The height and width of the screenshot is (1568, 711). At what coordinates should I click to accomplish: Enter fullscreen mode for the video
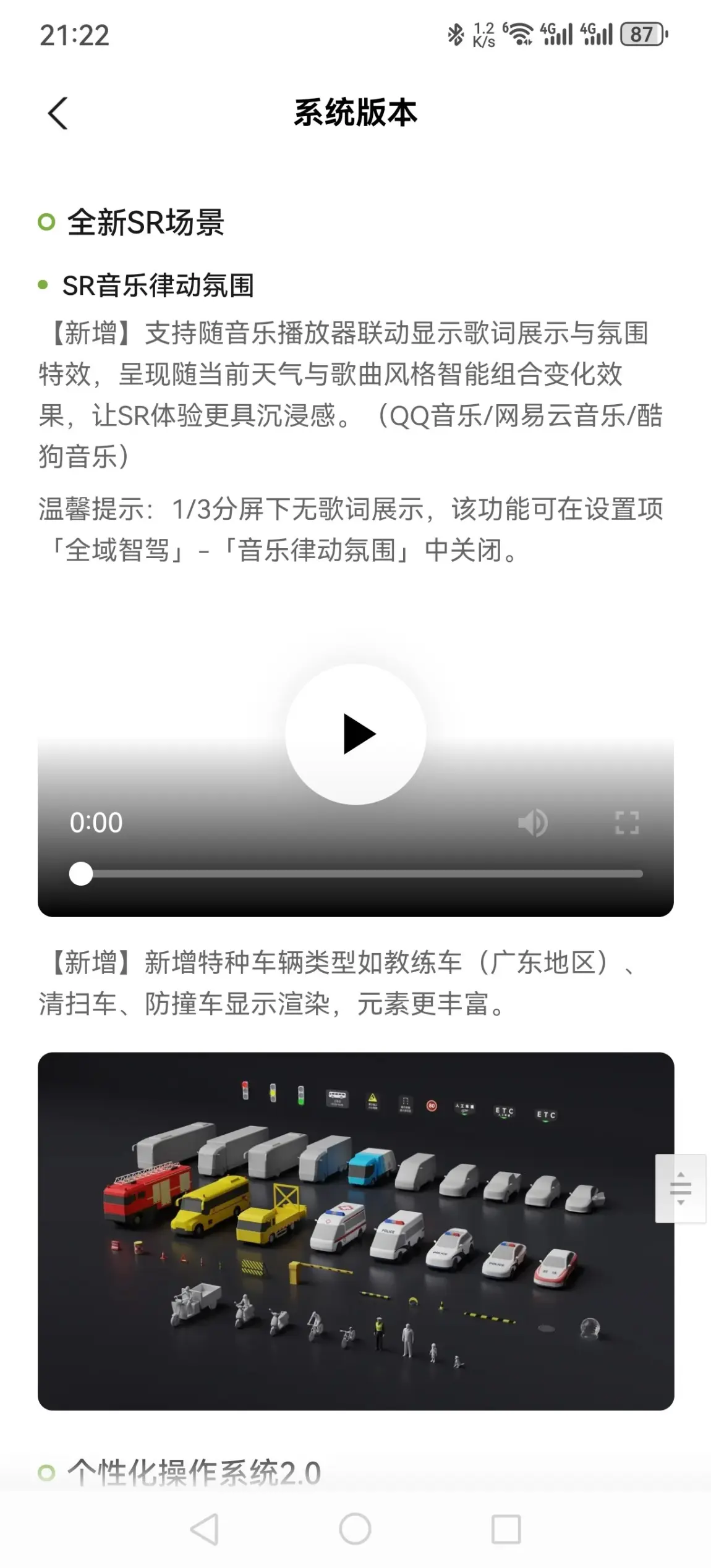point(626,823)
